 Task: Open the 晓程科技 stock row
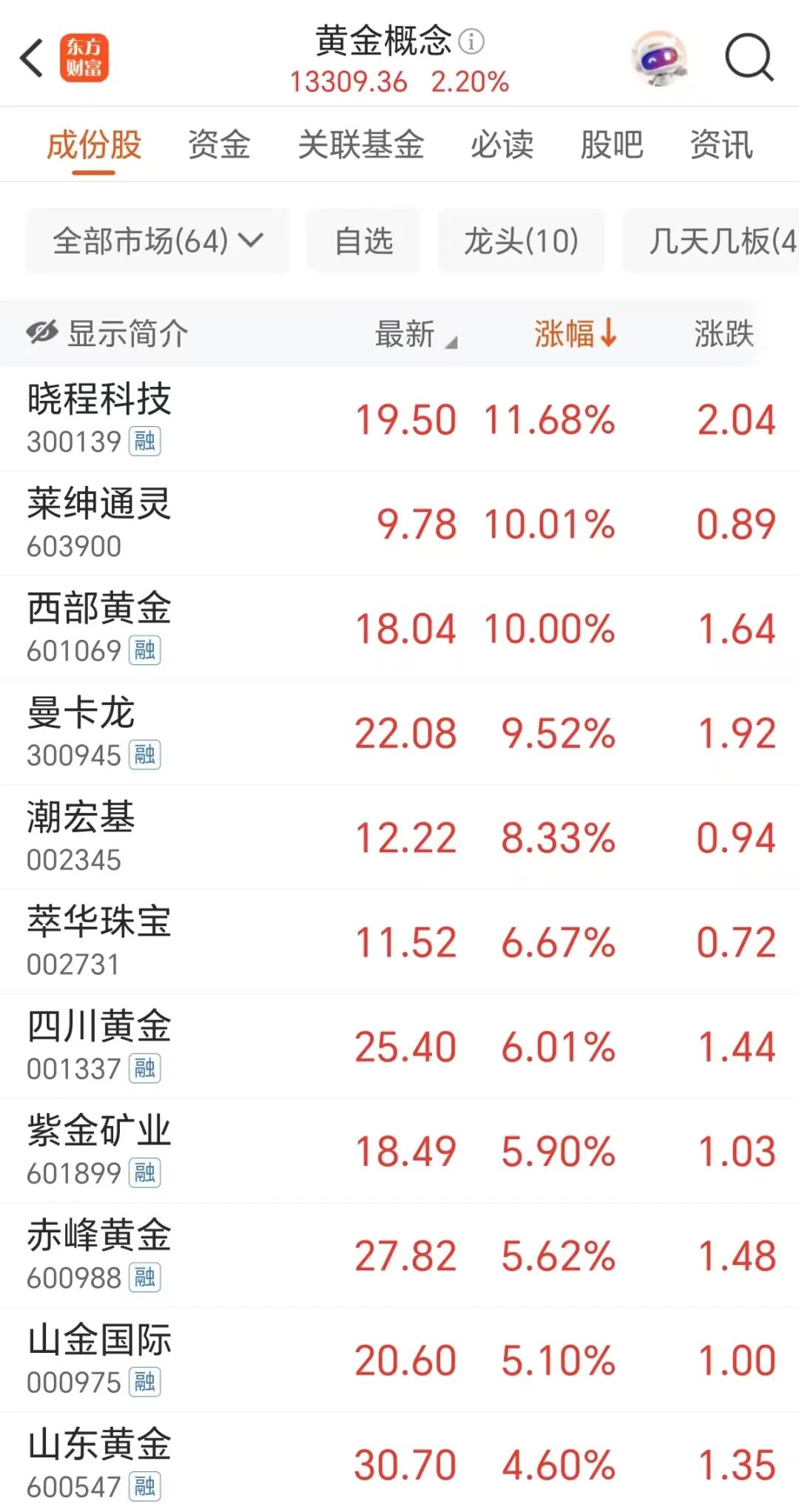399,419
